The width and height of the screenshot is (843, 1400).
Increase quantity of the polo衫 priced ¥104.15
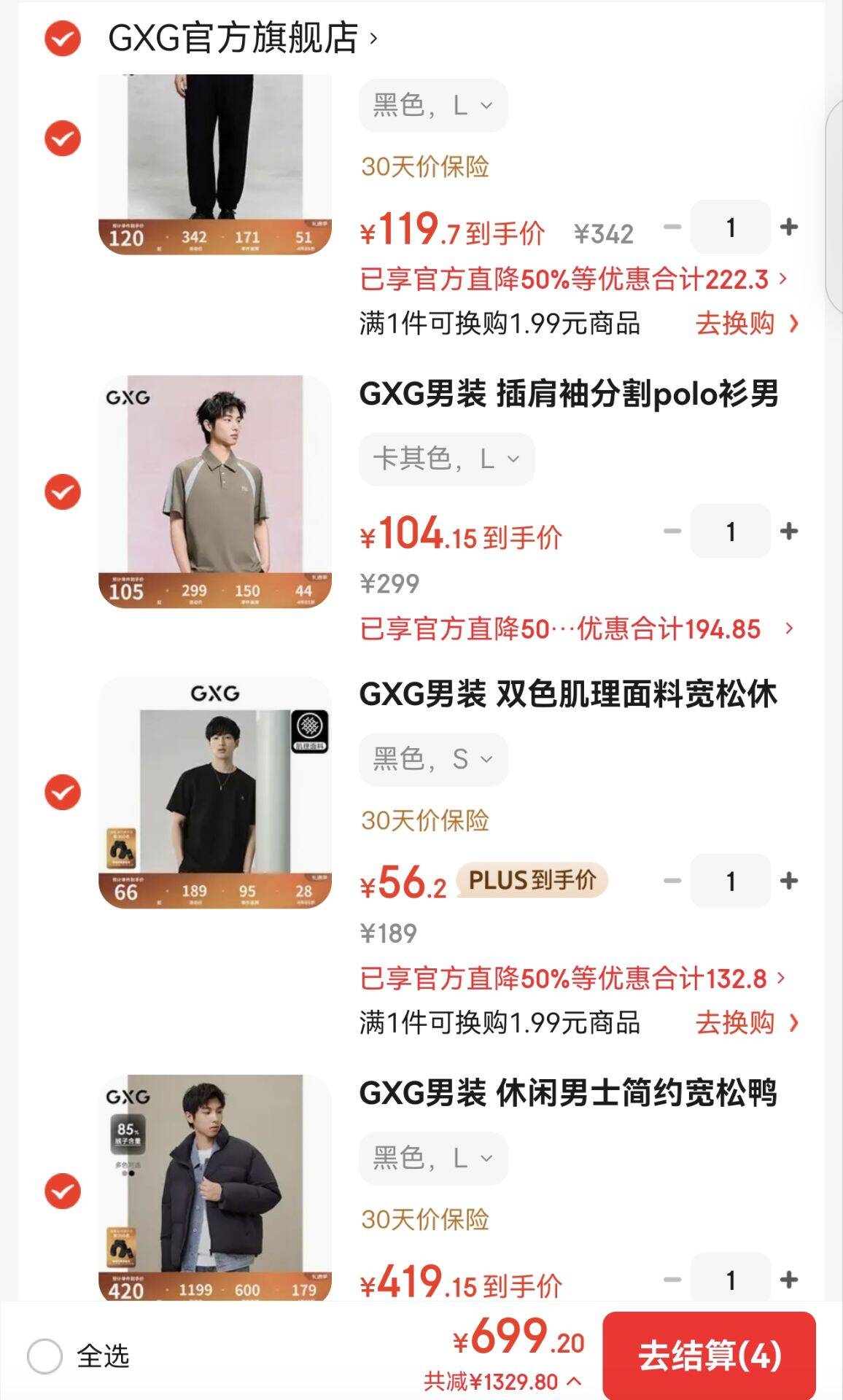pyautogui.click(x=788, y=531)
